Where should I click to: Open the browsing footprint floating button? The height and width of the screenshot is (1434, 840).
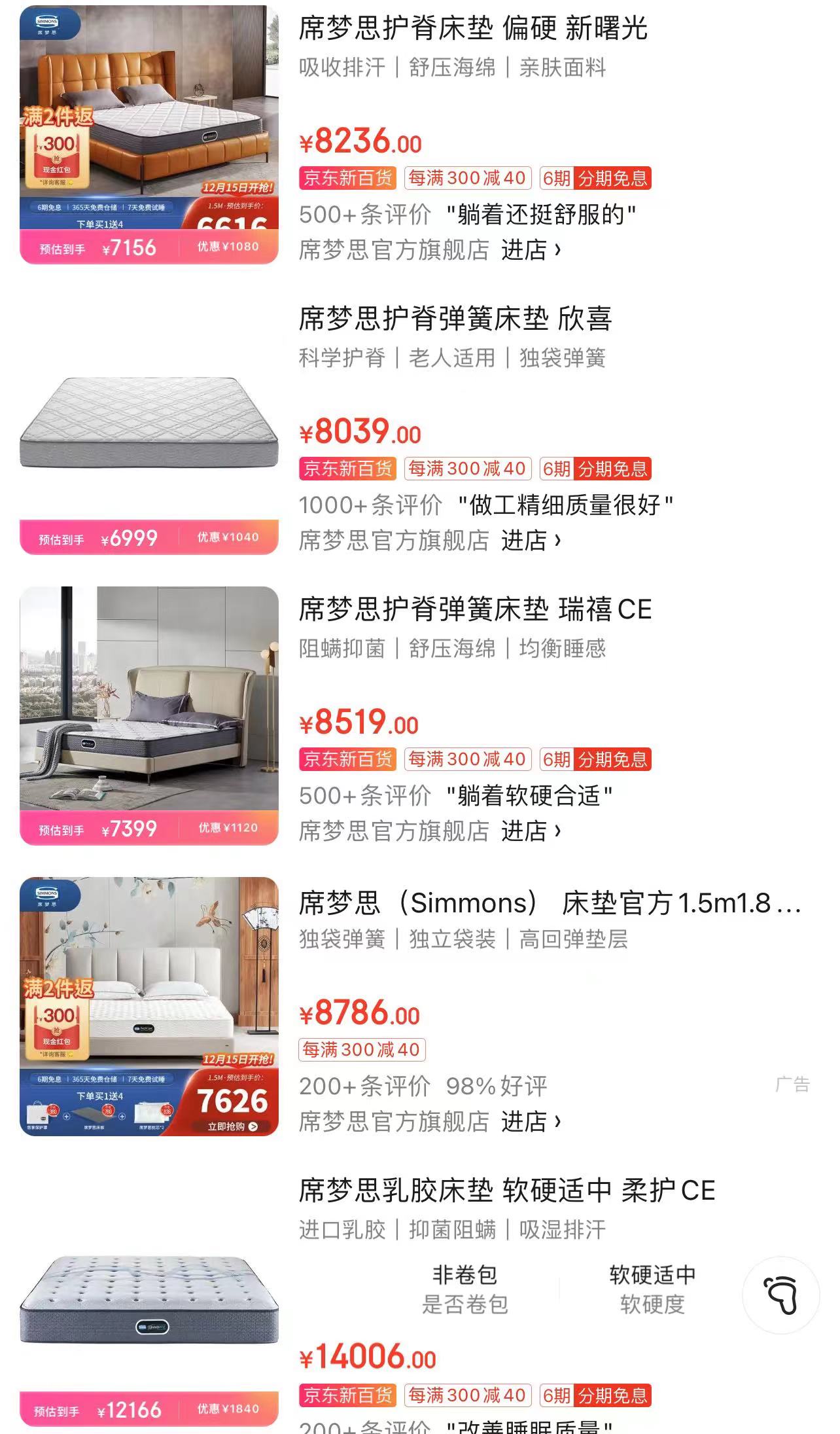click(x=780, y=1295)
